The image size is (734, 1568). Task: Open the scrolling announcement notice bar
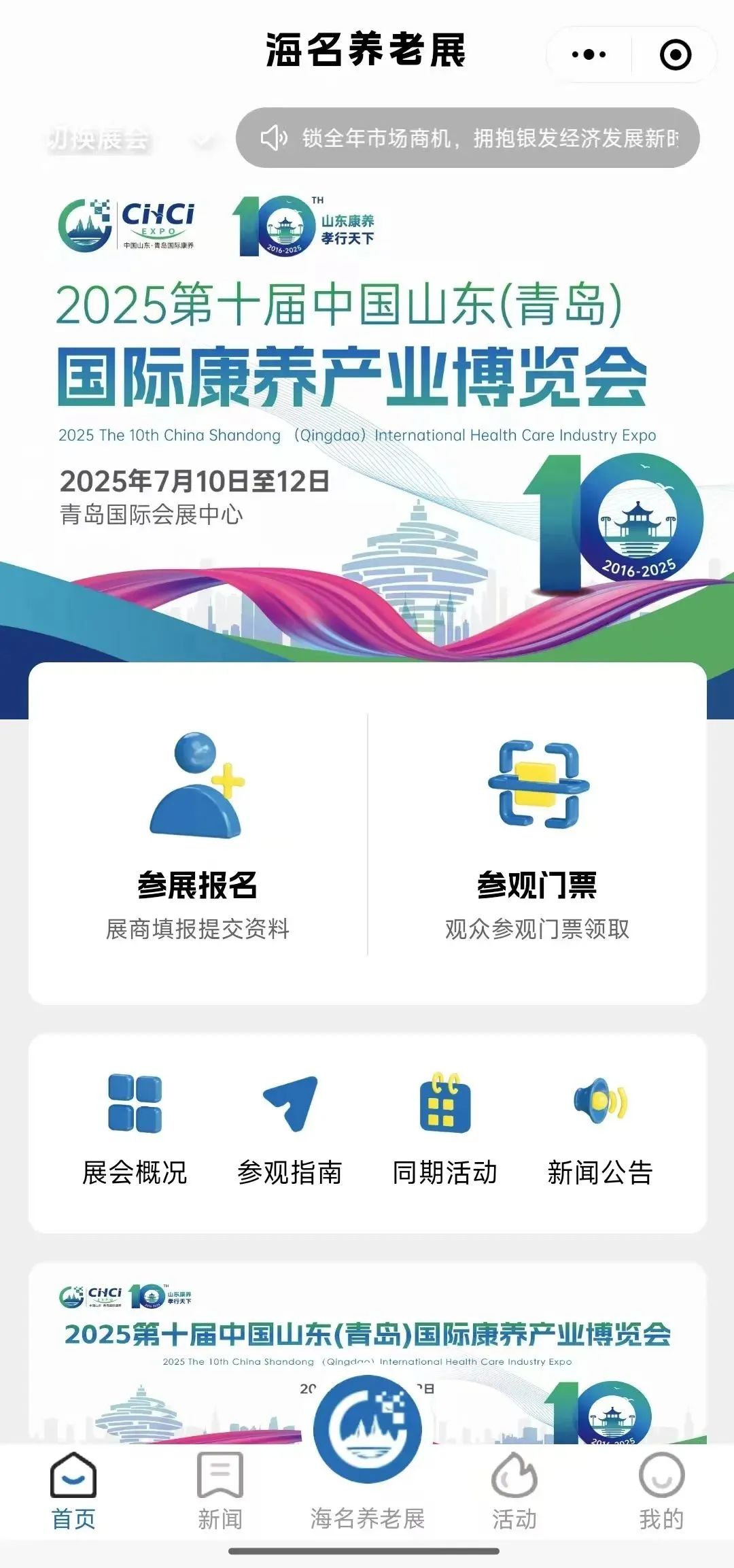[468, 138]
